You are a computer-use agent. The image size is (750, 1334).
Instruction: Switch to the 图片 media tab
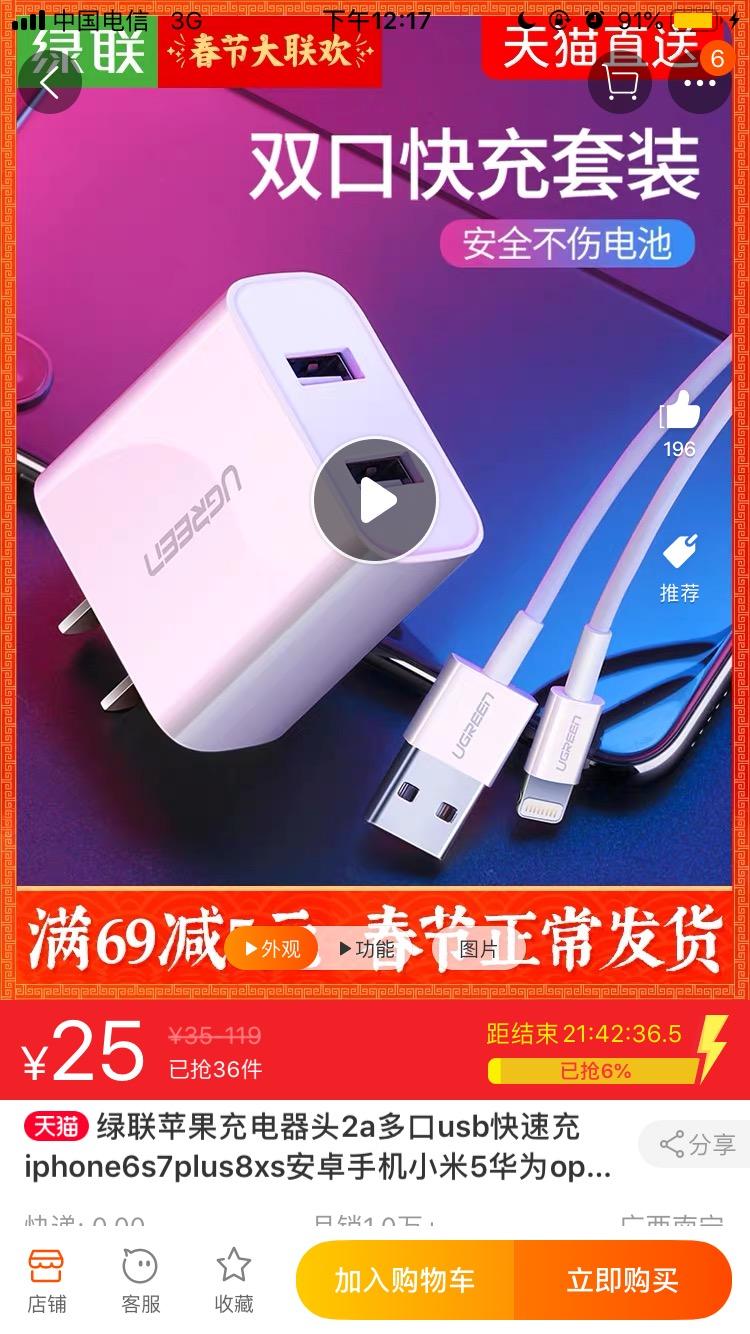(x=478, y=949)
